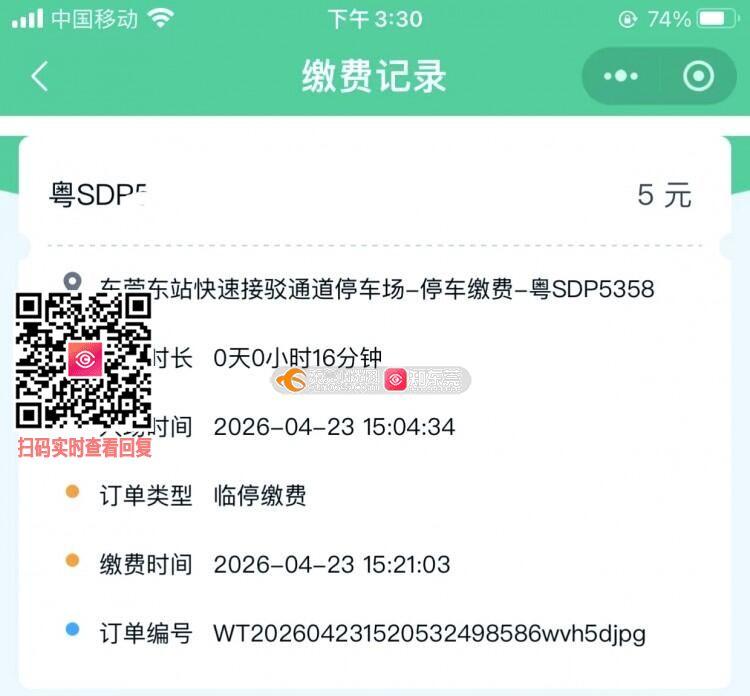Close the mini program with circle button
The width and height of the screenshot is (750, 696).
pyautogui.click(x=698, y=77)
